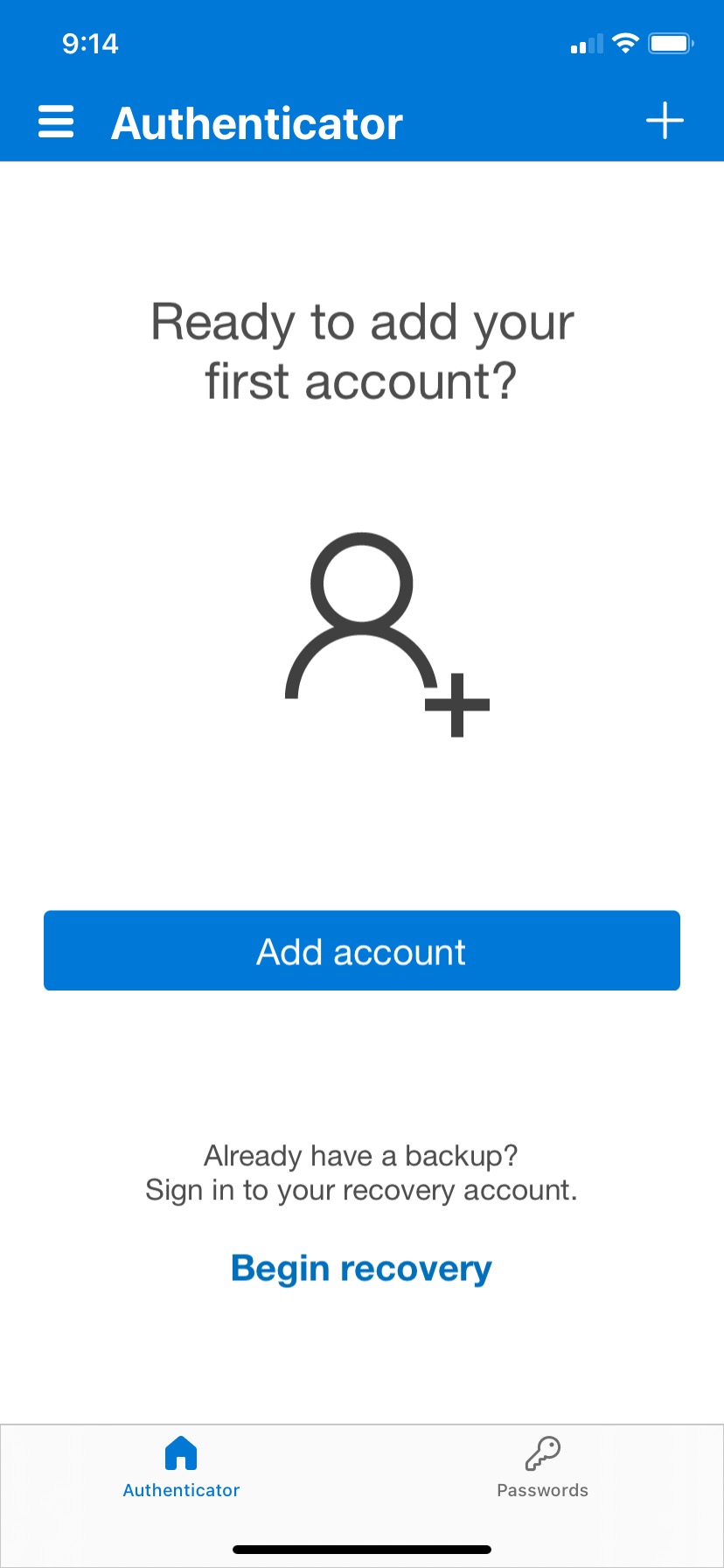Open the hamburger drawer menu

(x=56, y=122)
